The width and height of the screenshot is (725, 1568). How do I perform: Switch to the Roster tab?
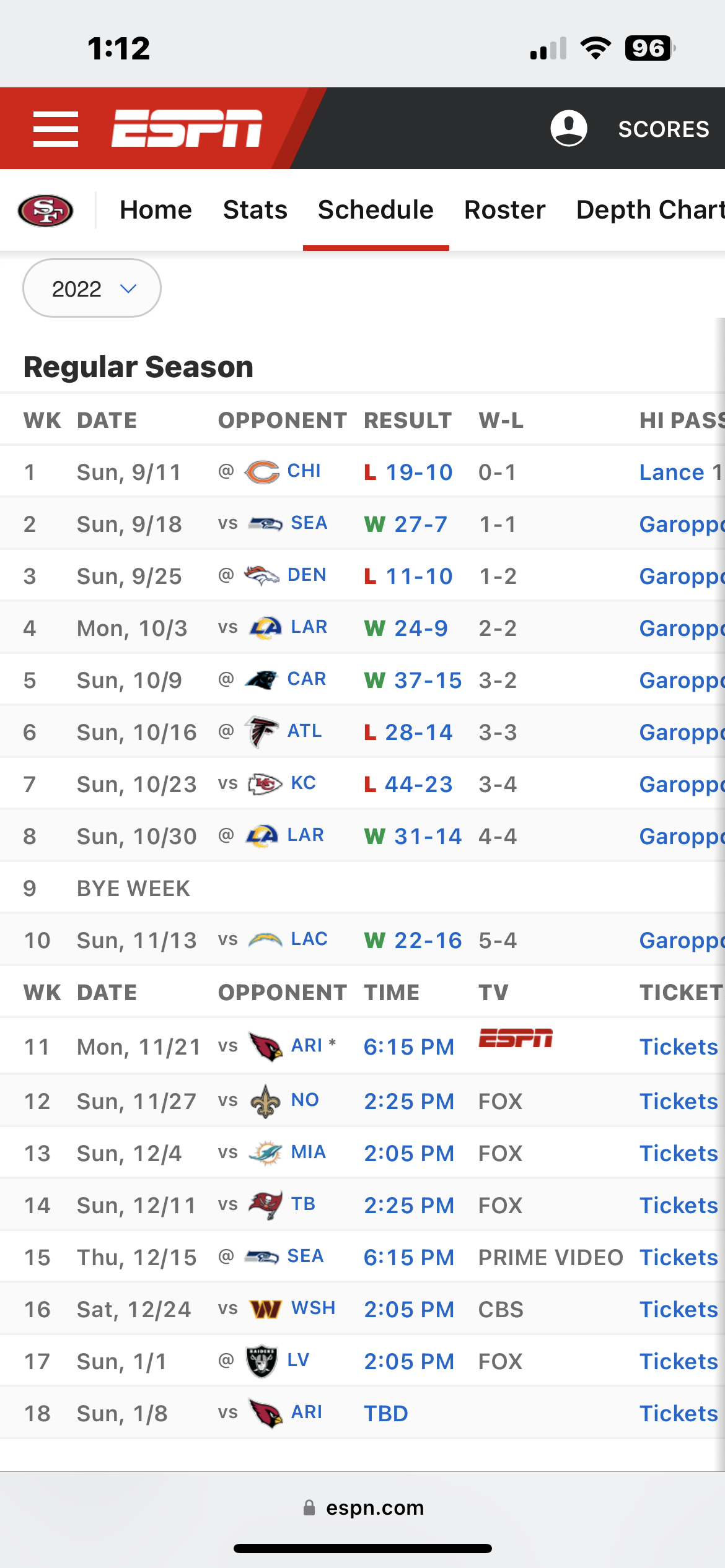(504, 210)
